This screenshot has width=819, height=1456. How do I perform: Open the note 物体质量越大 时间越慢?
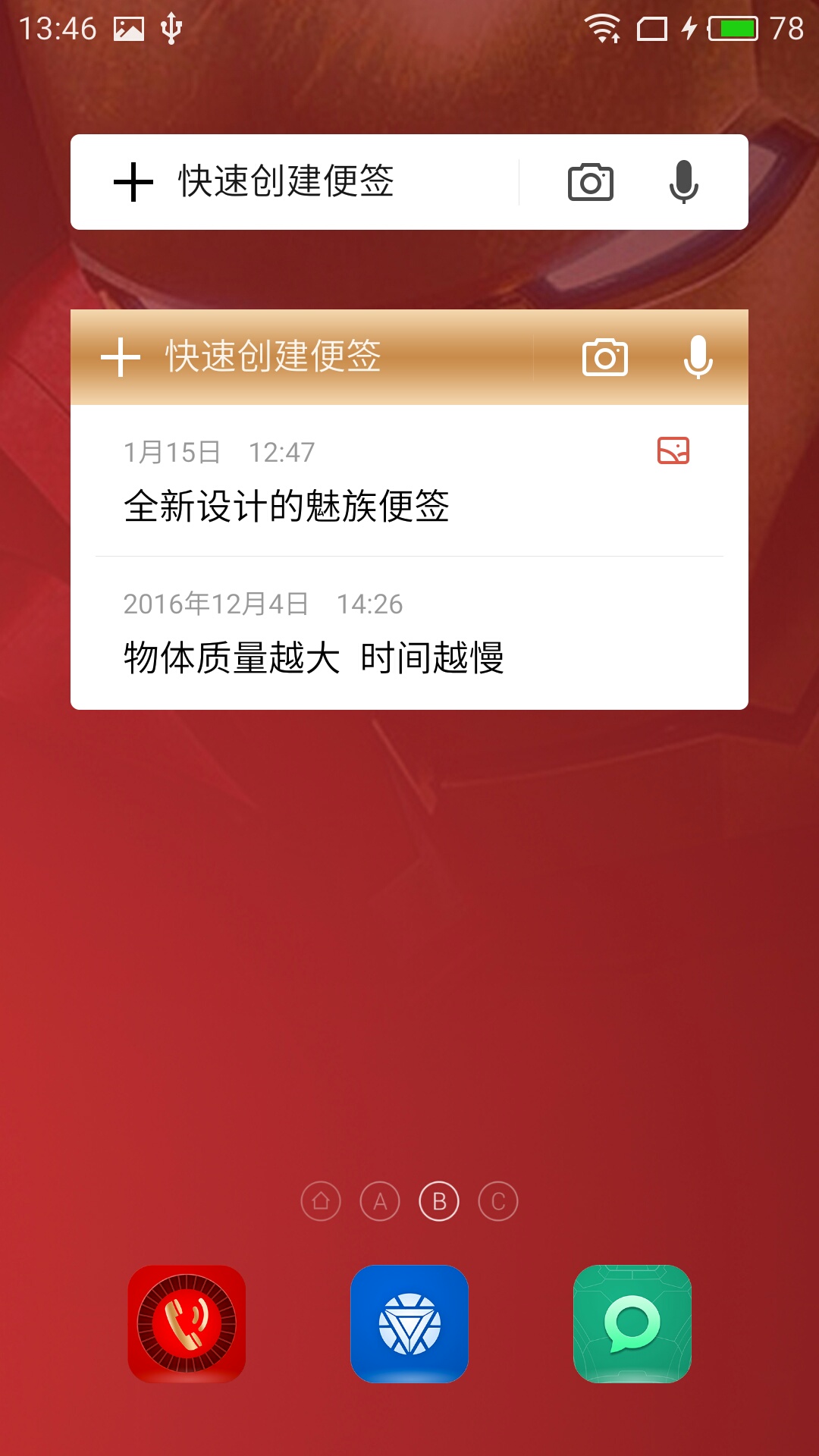(409, 633)
